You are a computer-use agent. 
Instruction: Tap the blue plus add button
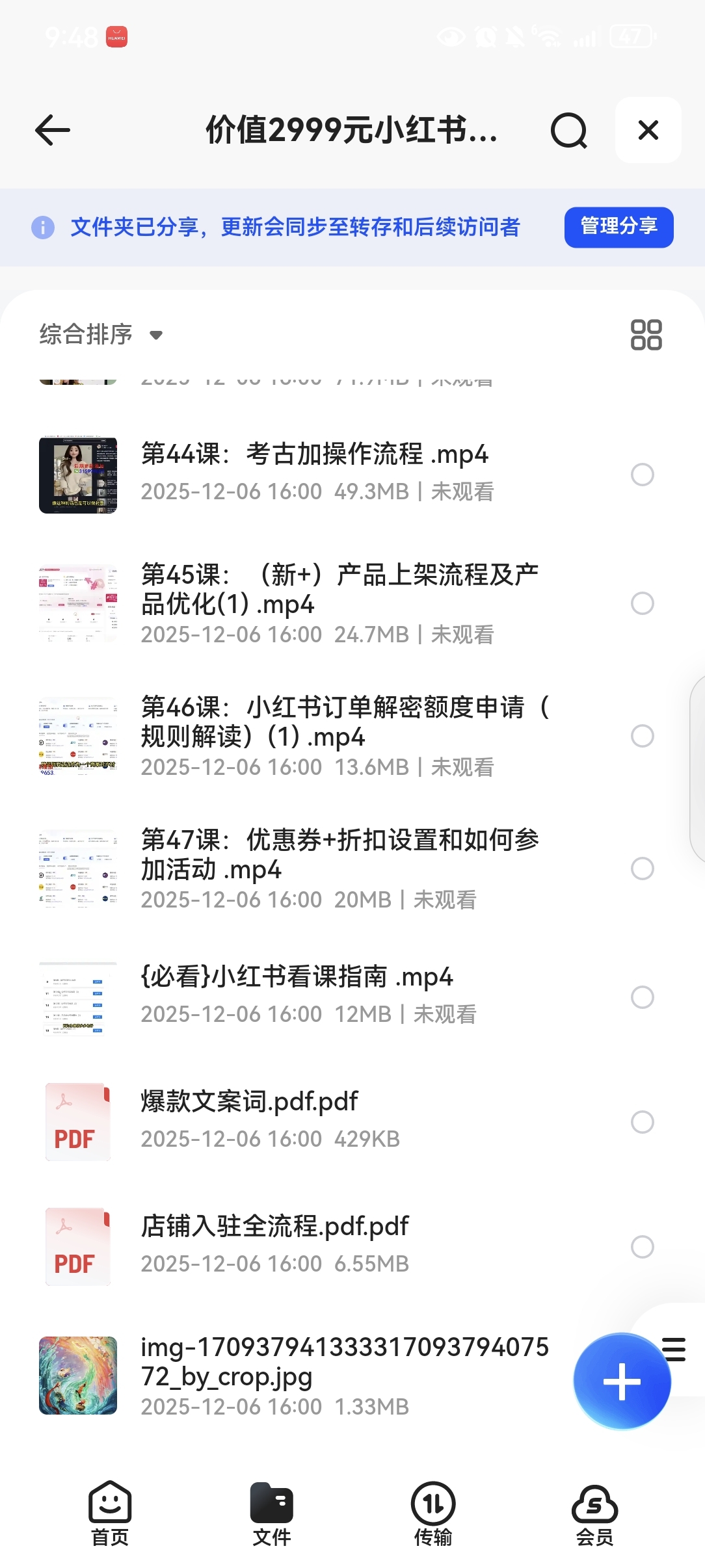click(x=622, y=1381)
